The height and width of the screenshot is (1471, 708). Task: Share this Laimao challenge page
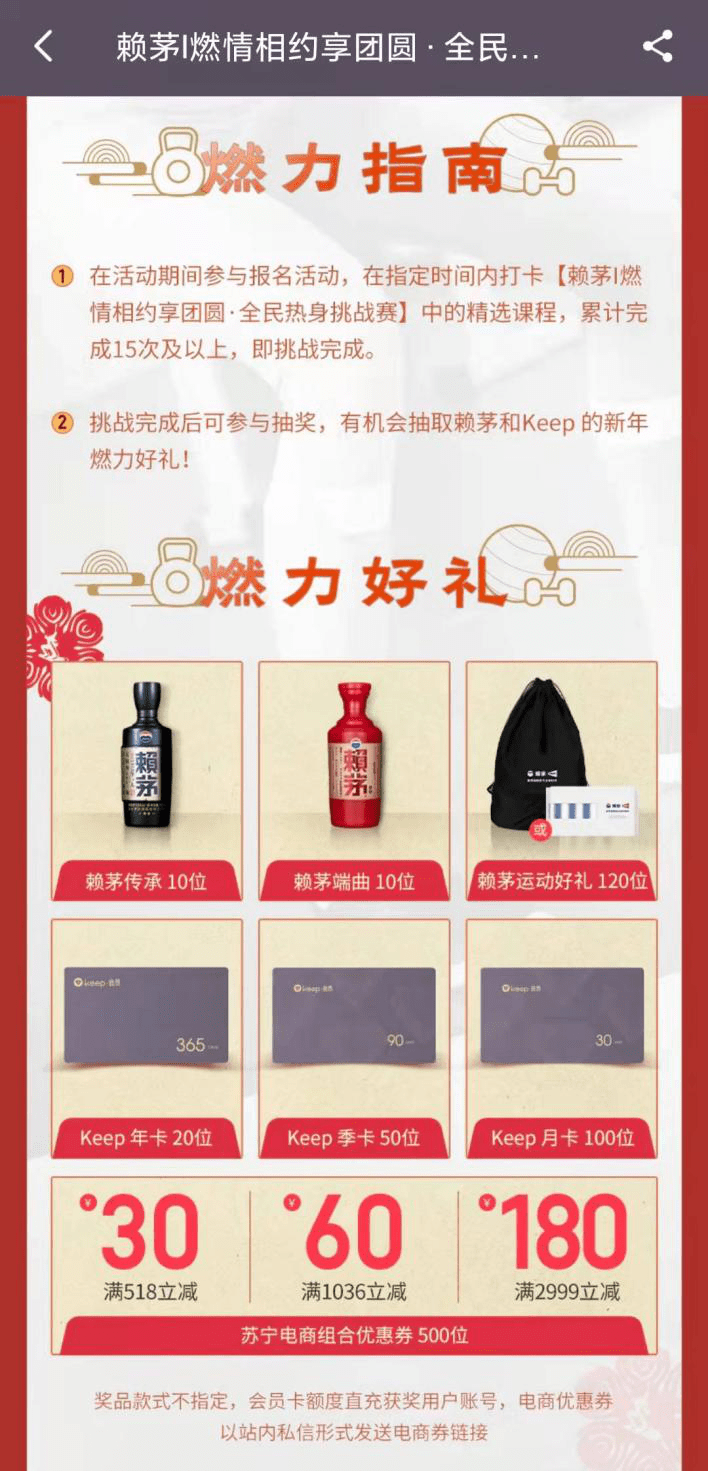click(657, 47)
